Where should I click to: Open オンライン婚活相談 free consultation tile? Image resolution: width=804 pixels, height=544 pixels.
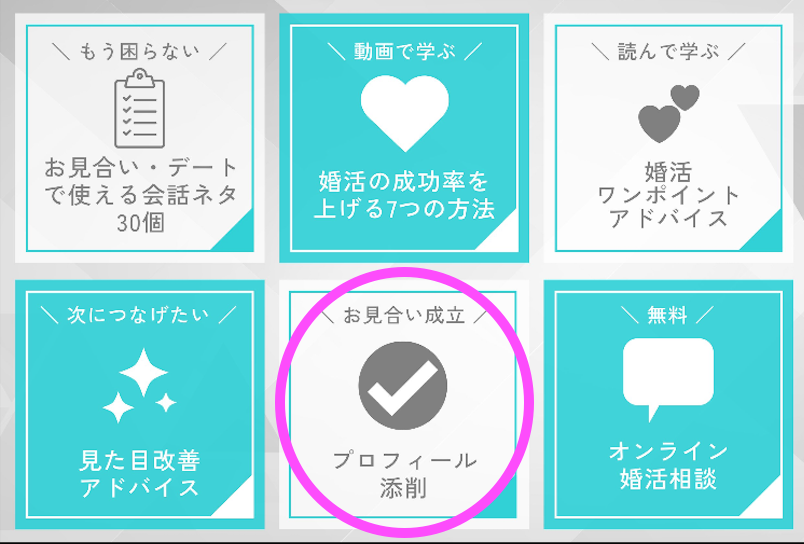668,404
